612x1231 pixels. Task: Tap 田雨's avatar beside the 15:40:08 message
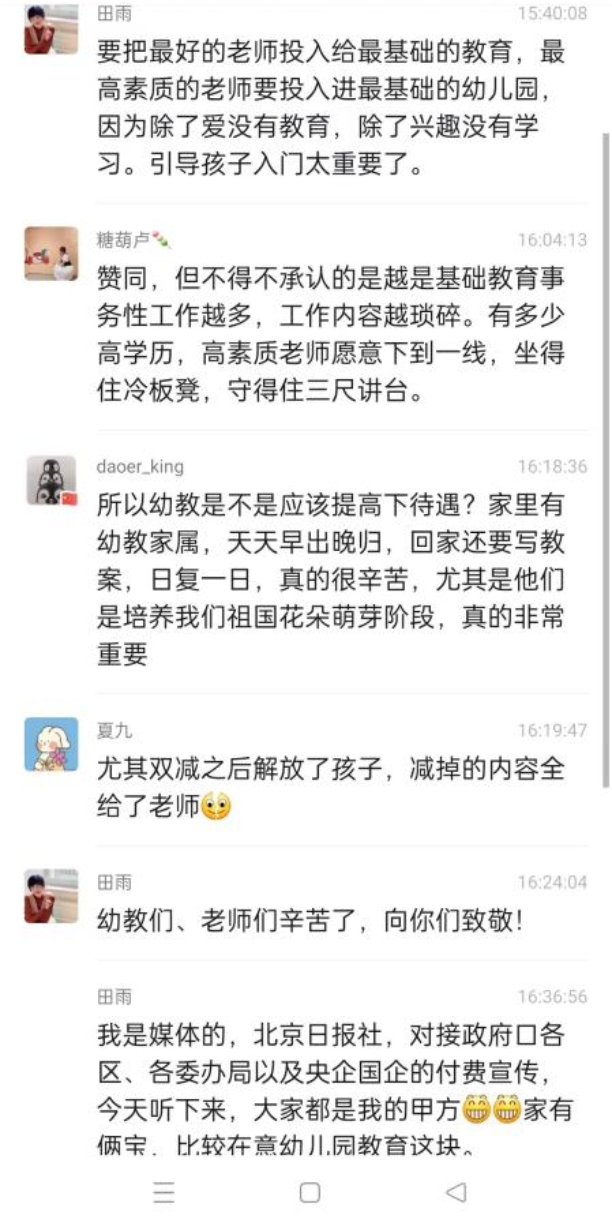pyautogui.click(x=51, y=28)
